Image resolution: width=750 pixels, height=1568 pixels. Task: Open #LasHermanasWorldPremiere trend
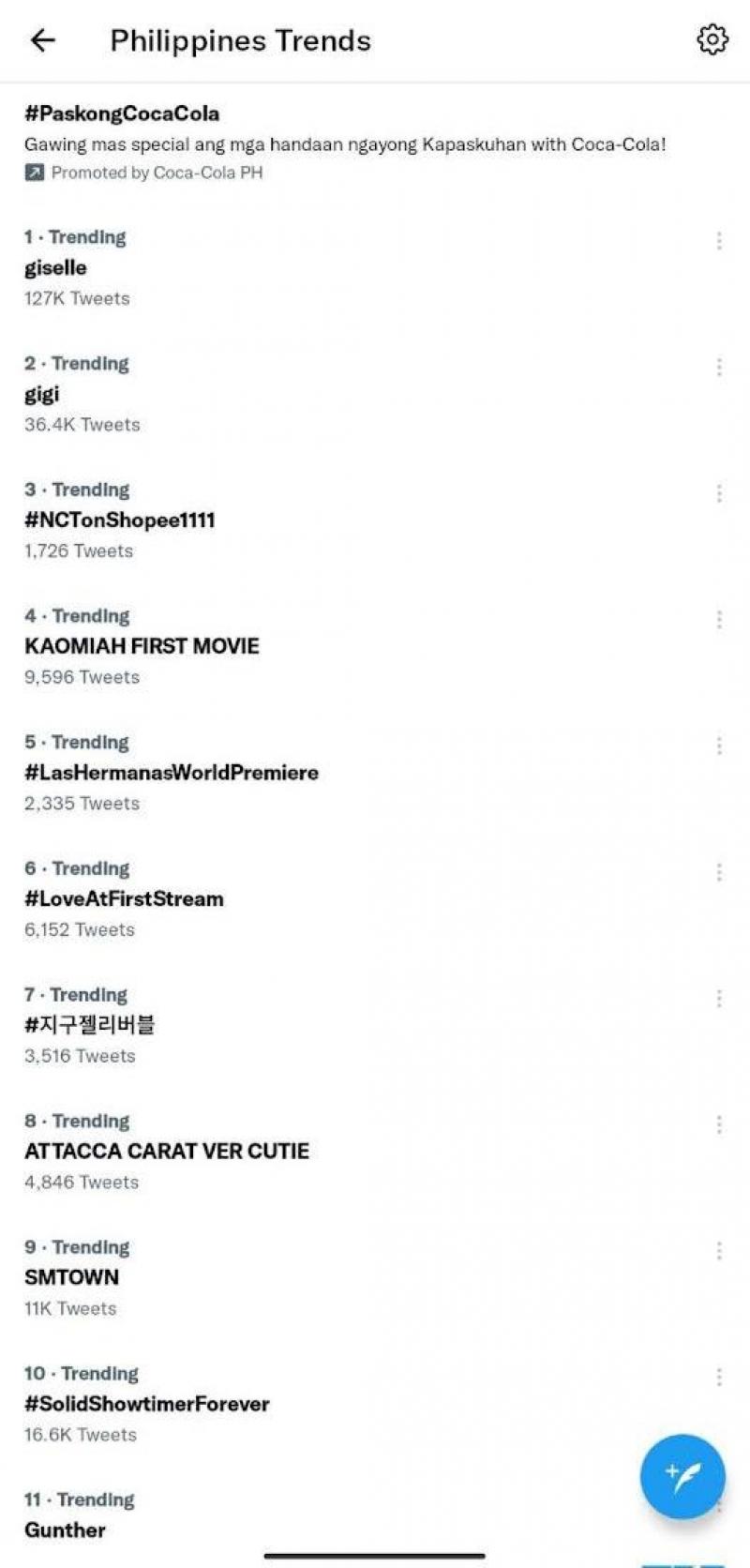click(x=172, y=773)
